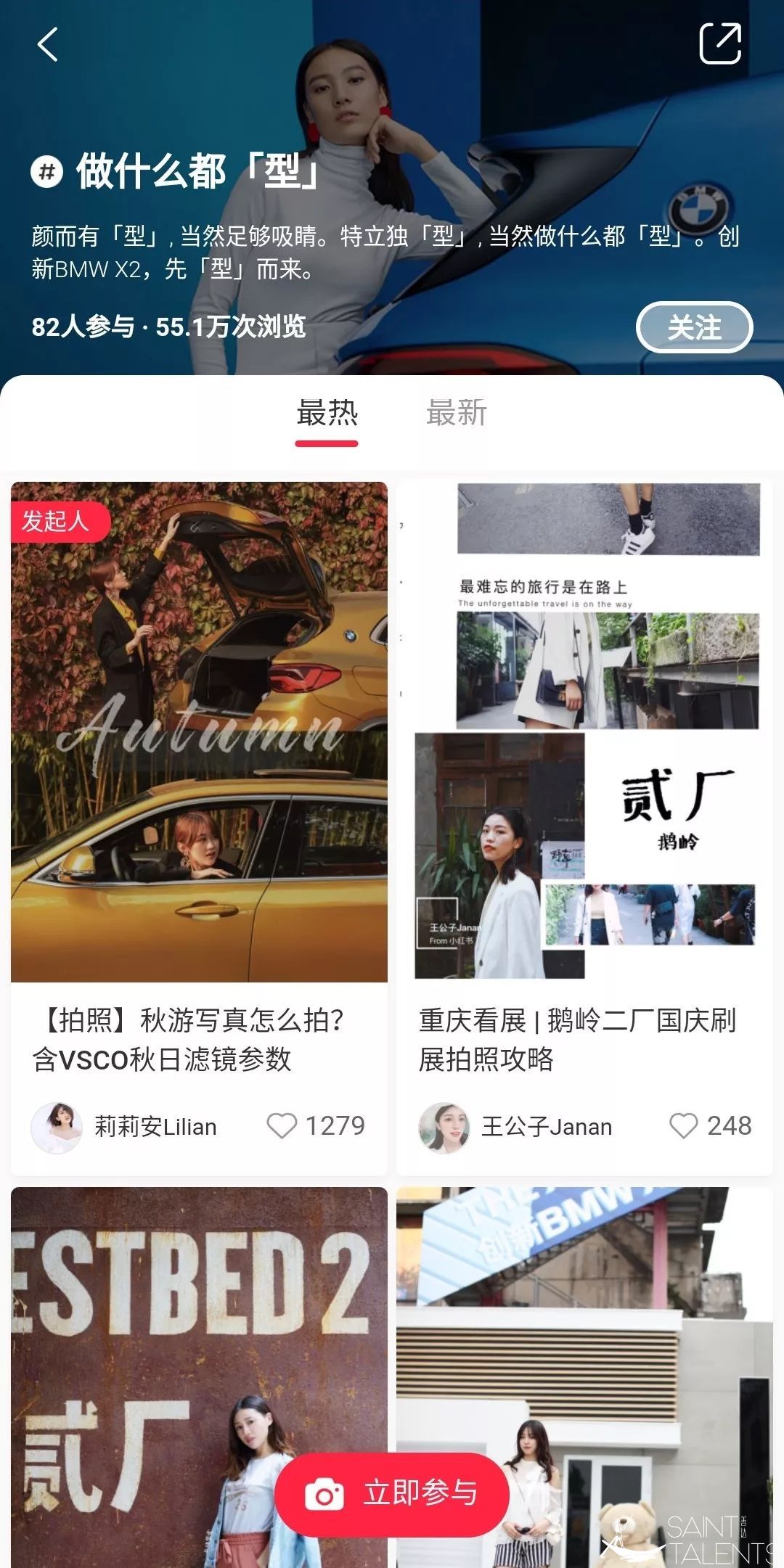Share this topic page
Viewport: 784px width, 1568px height.
[x=719, y=44]
